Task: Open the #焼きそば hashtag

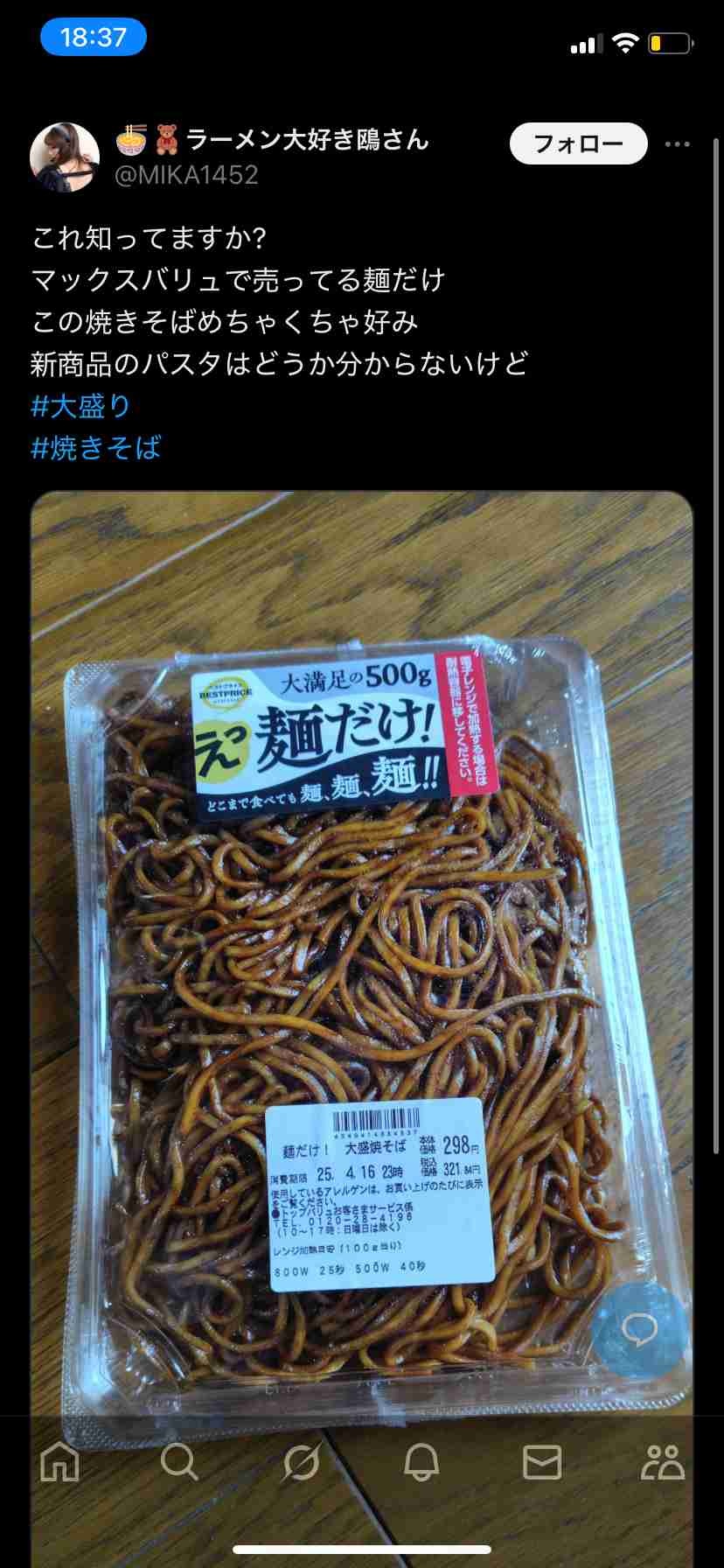Action: [96, 448]
